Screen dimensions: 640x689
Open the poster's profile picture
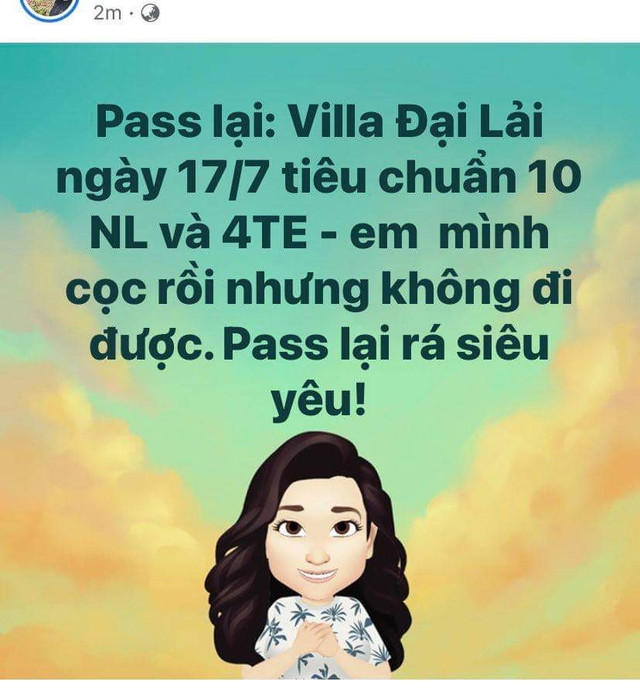(51, 8)
